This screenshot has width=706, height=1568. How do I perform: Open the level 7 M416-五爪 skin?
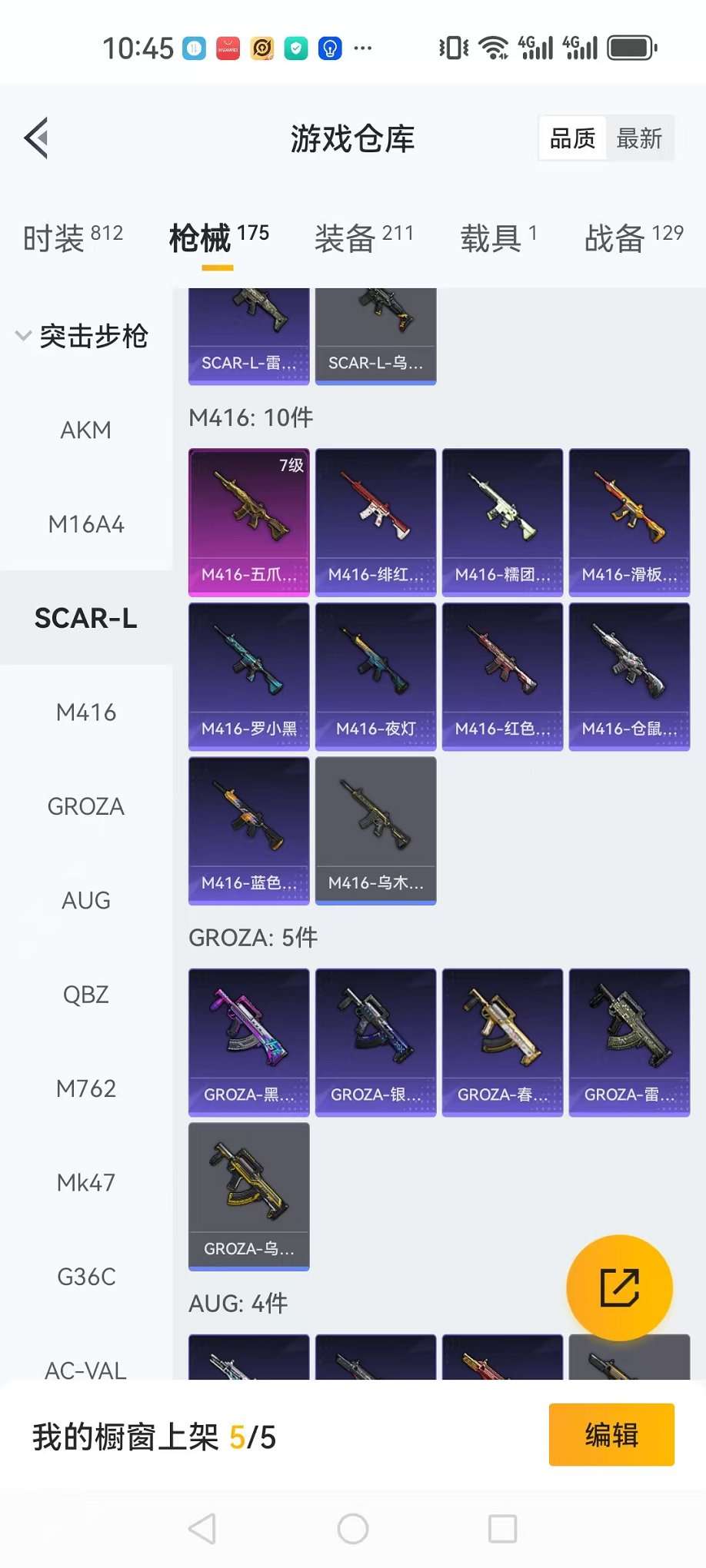pos(249,523)
